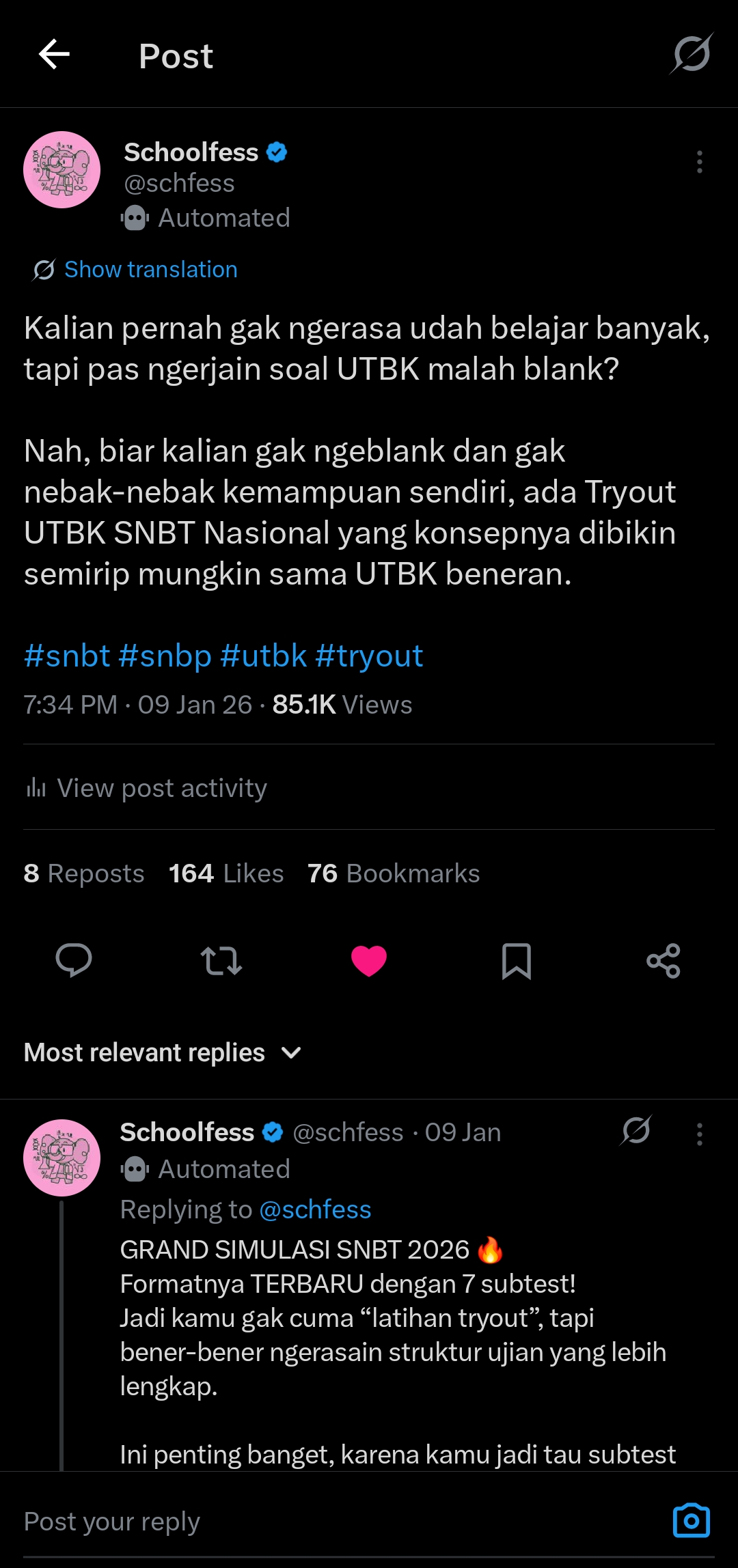Open three-dot menu on the Schoolfess reply
The height and width of the screenshot is (1568, 738).
(x=699, y=1134)
